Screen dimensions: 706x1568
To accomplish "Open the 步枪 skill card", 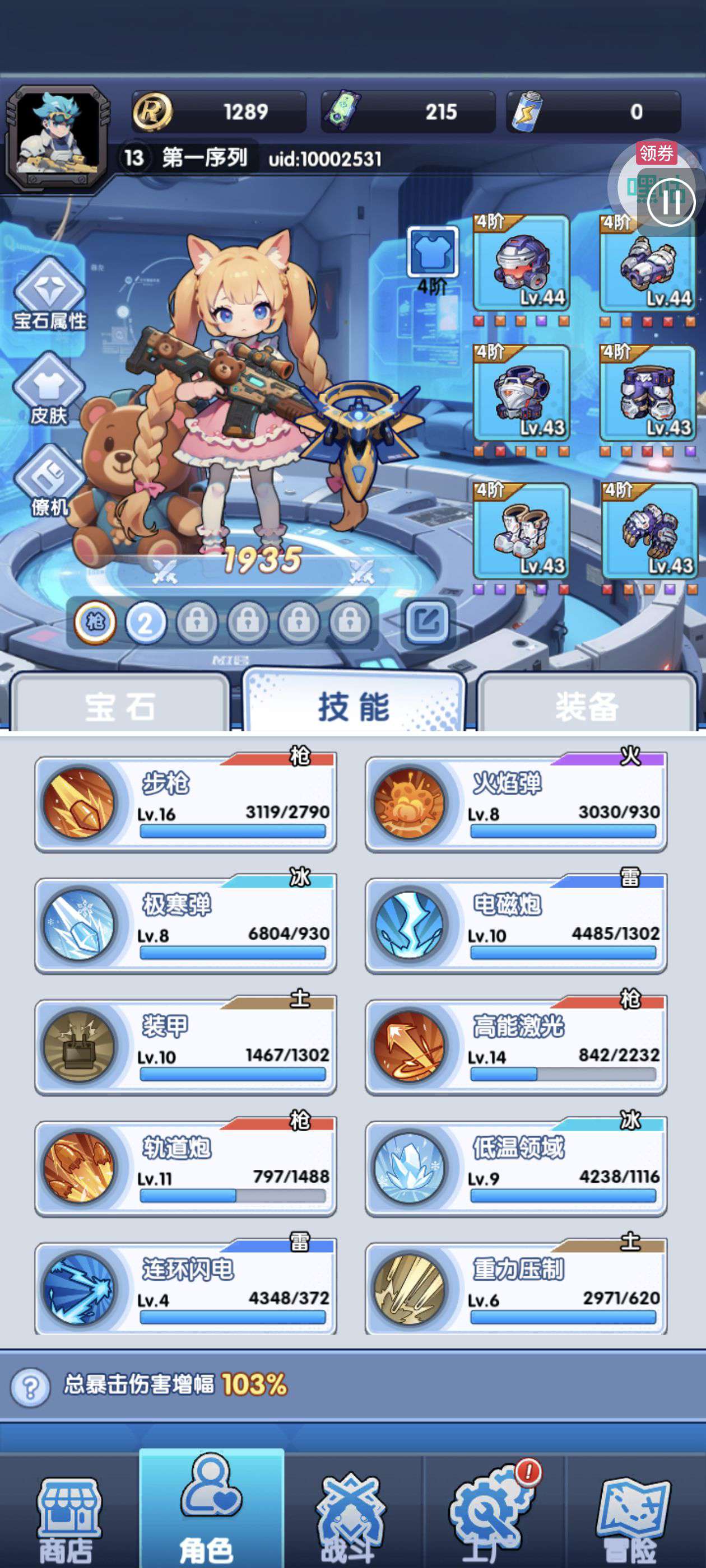I will tap(185, 802).
